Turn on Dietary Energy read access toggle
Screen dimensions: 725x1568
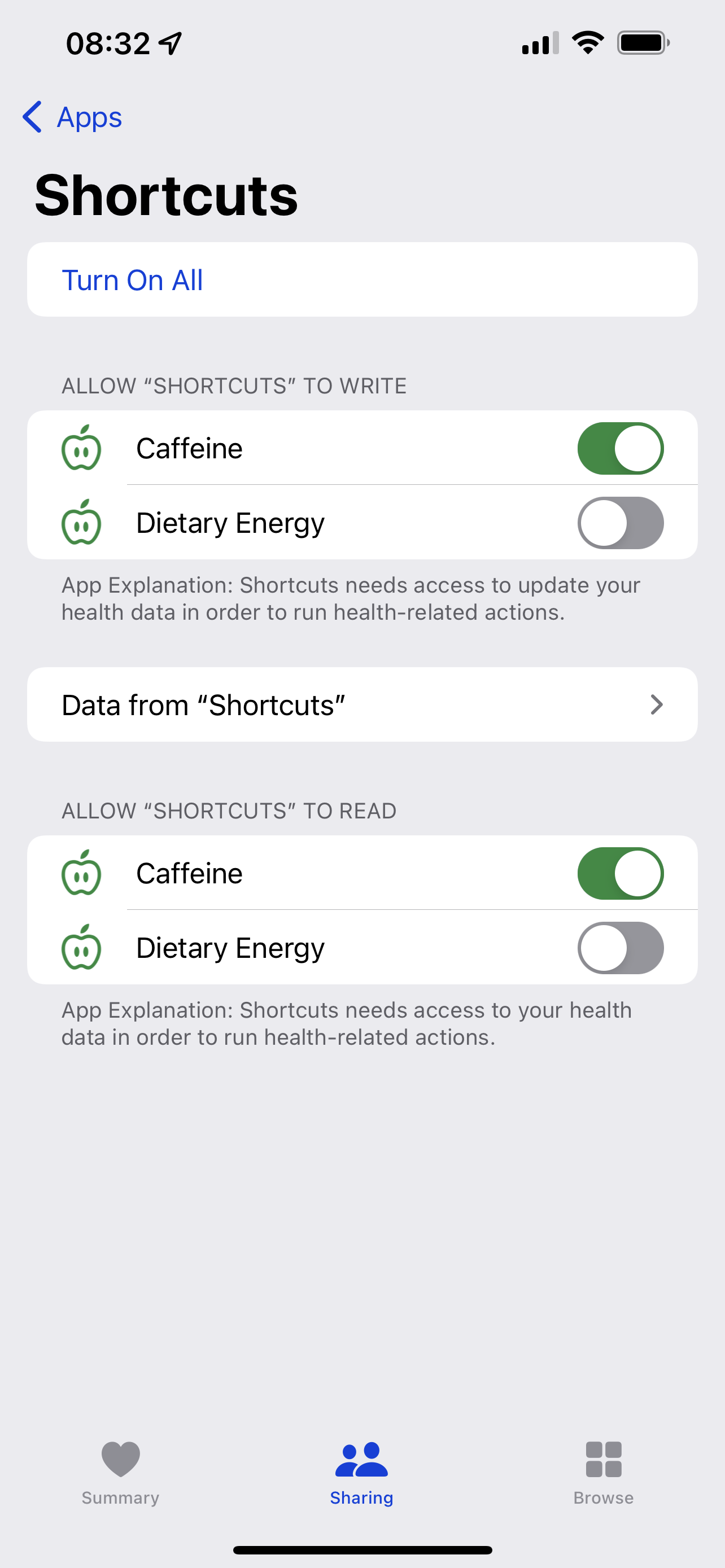coord(619,948)
